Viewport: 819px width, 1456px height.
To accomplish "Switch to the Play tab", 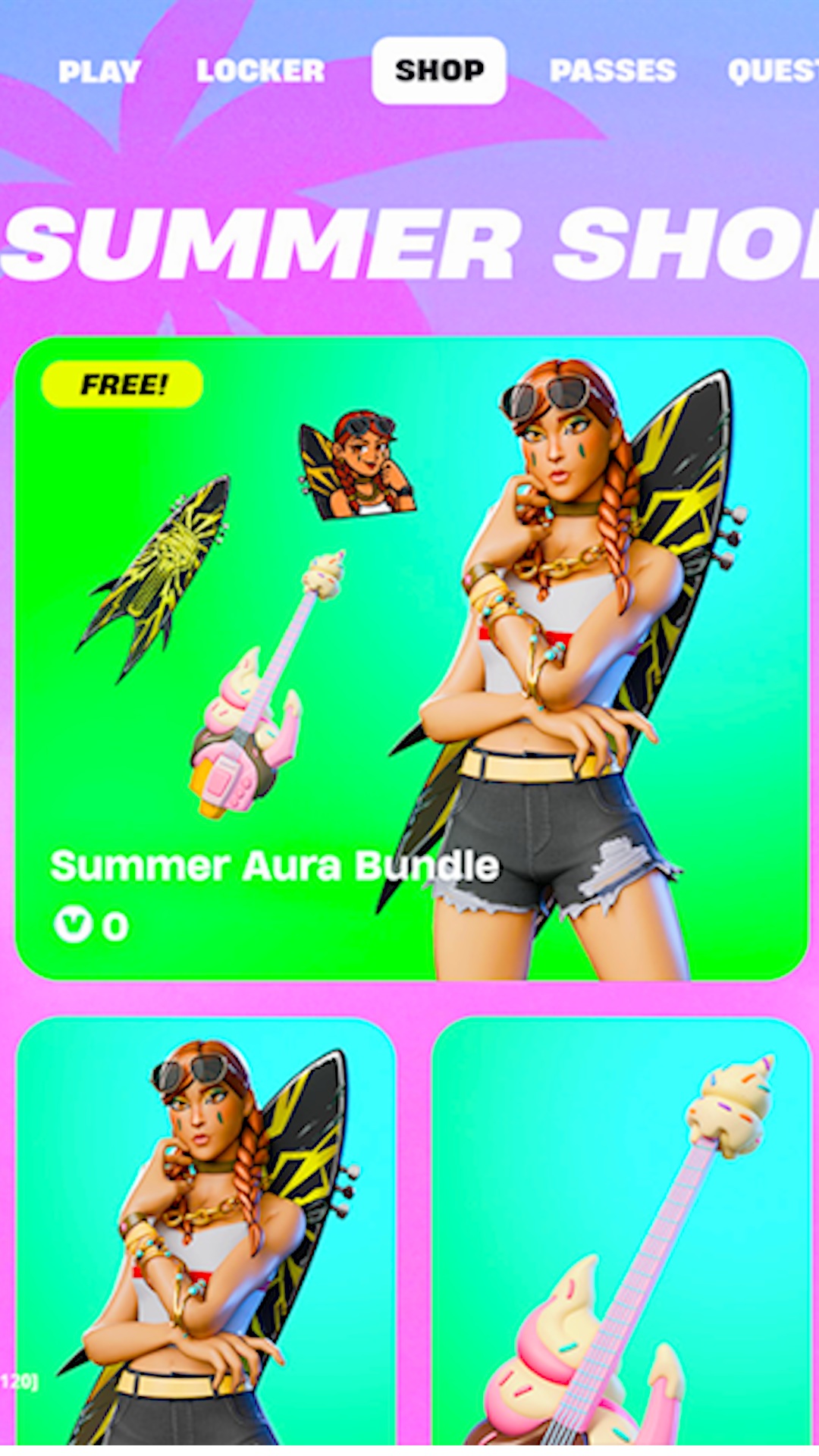I will click(x=99, y=71).
